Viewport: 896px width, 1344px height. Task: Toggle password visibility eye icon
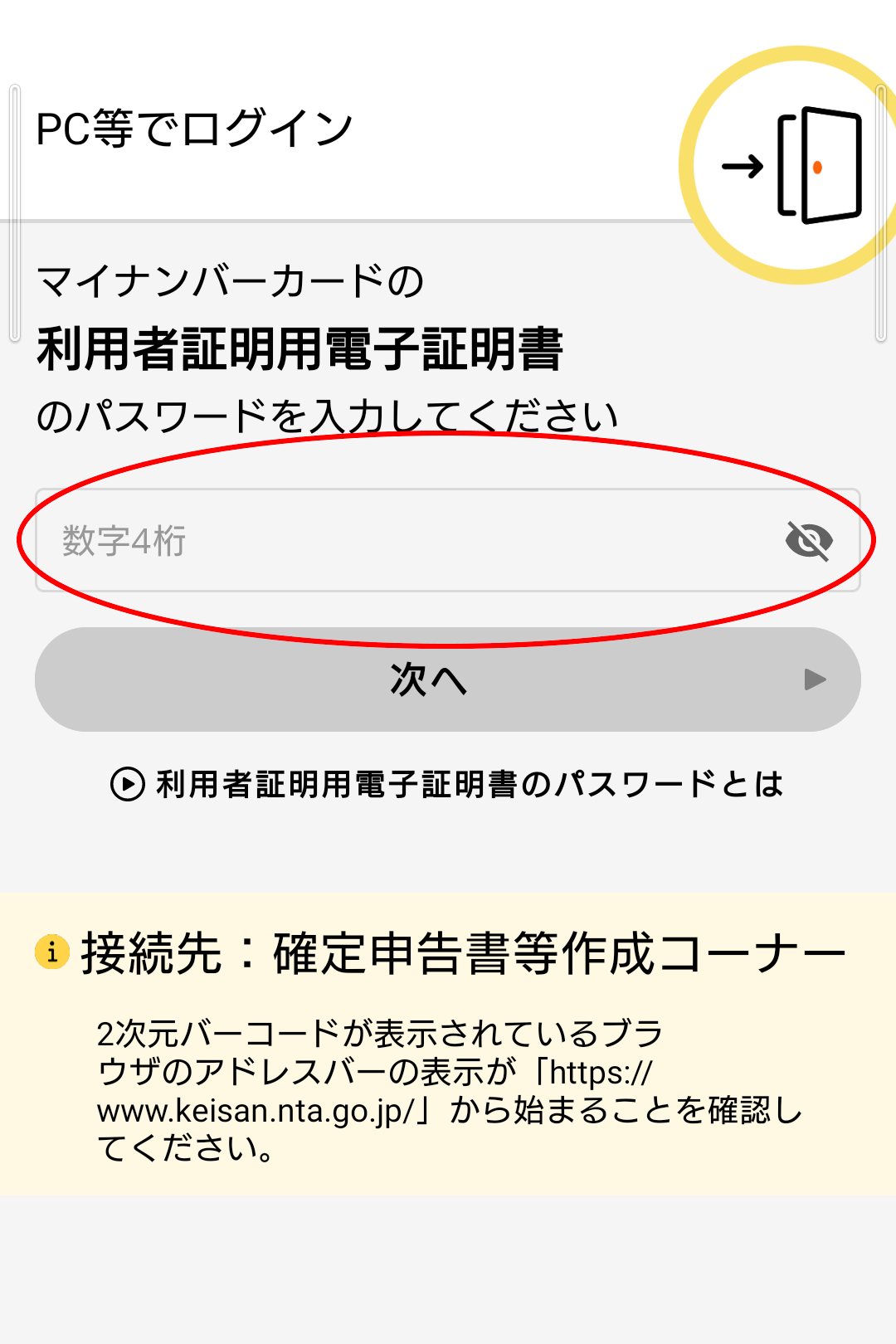click(x=809, y=541)
